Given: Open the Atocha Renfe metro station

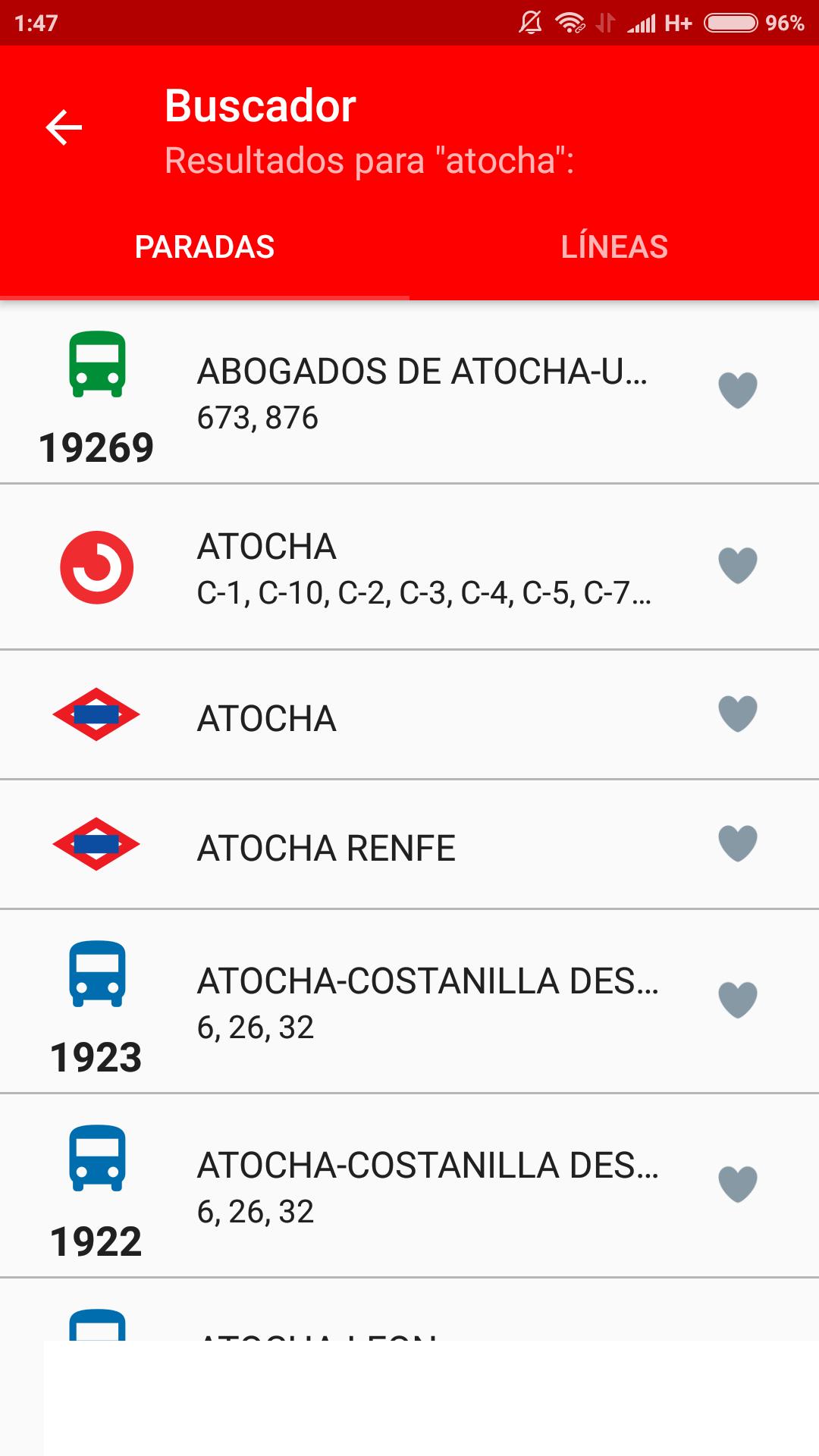Looking at the screenshot, I should (x=409, y=845).
